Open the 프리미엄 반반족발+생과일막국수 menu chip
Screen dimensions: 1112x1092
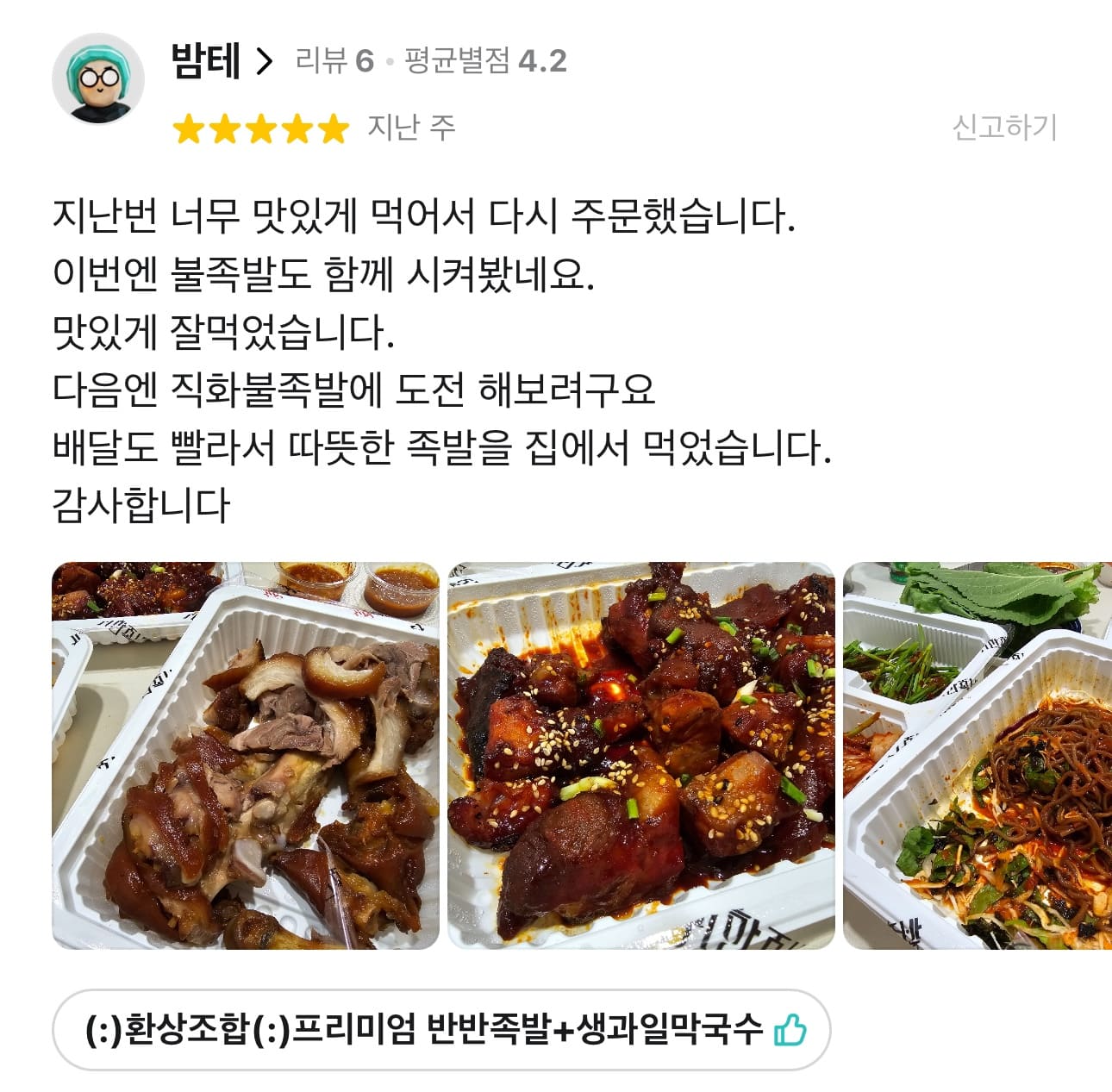440,1029
